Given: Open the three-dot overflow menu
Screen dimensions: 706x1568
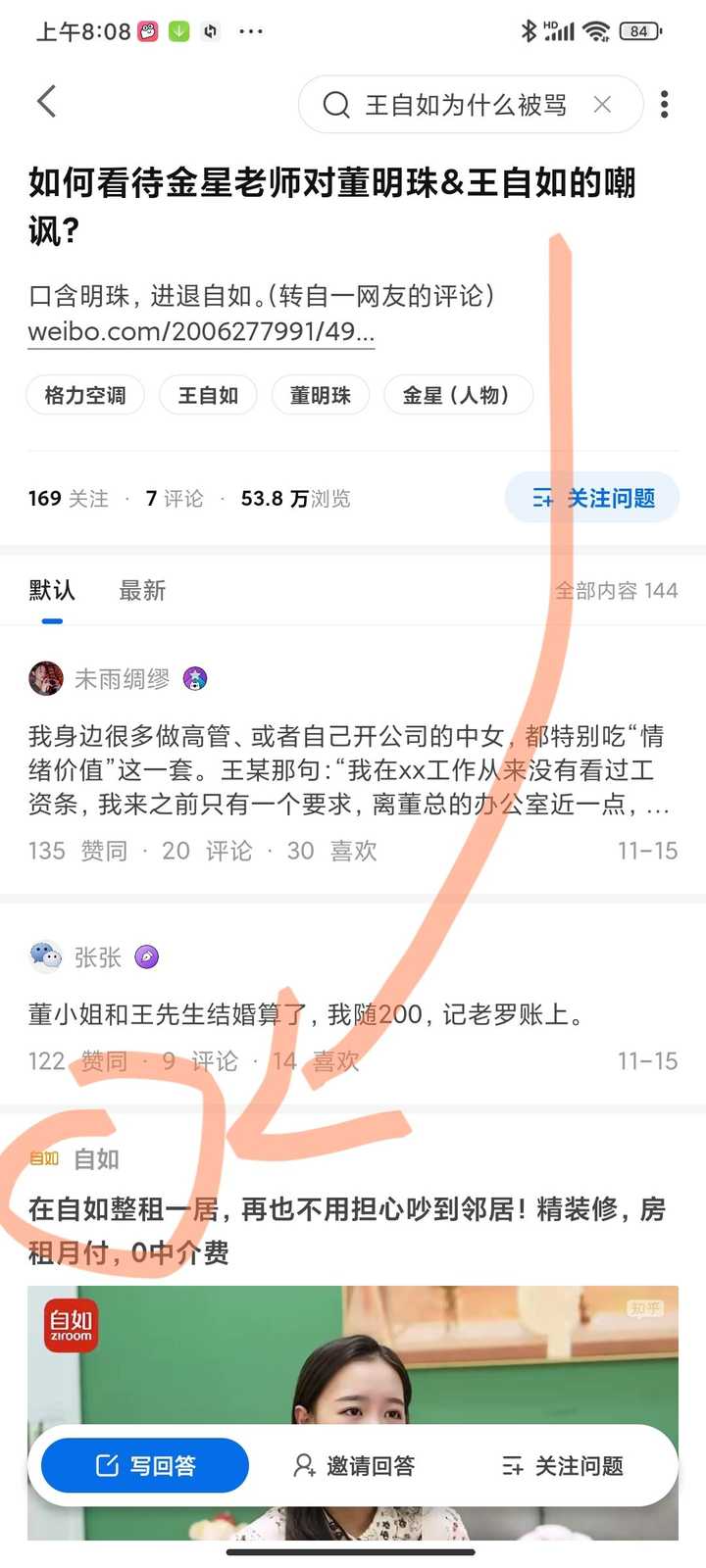Looking at the screenshot, I should click(665, 104).
